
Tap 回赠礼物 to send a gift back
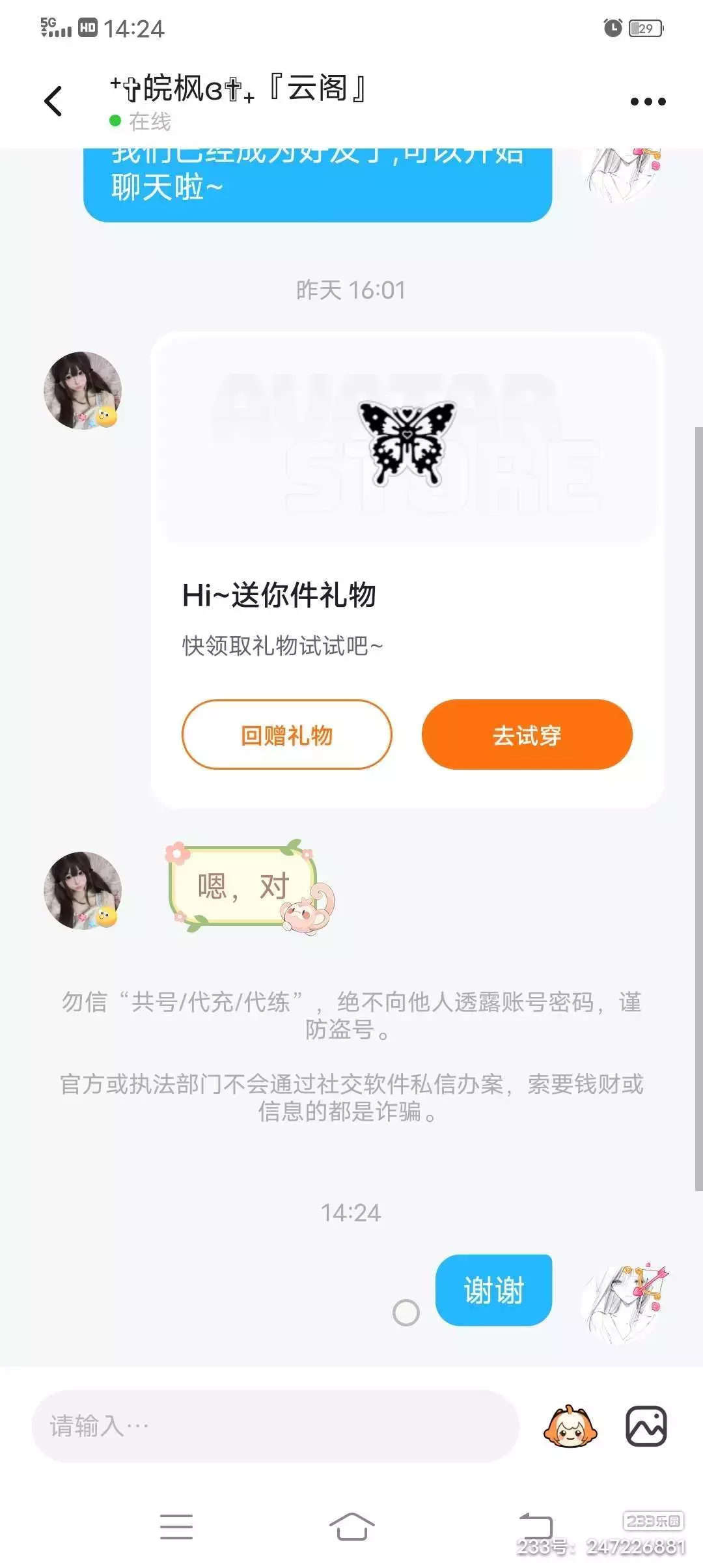click(x=287, y=735)
